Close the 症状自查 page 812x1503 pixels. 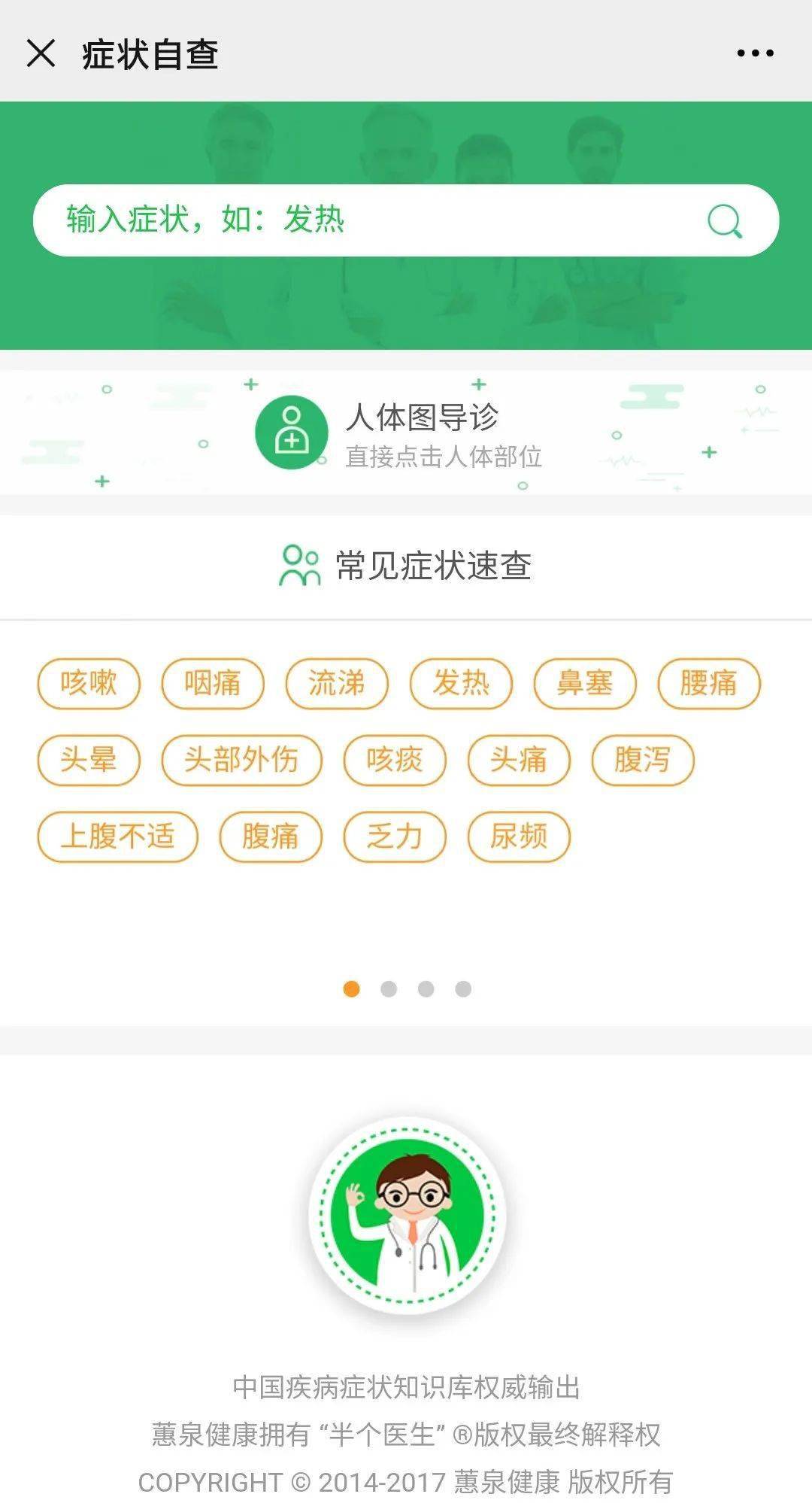(41, 53)
